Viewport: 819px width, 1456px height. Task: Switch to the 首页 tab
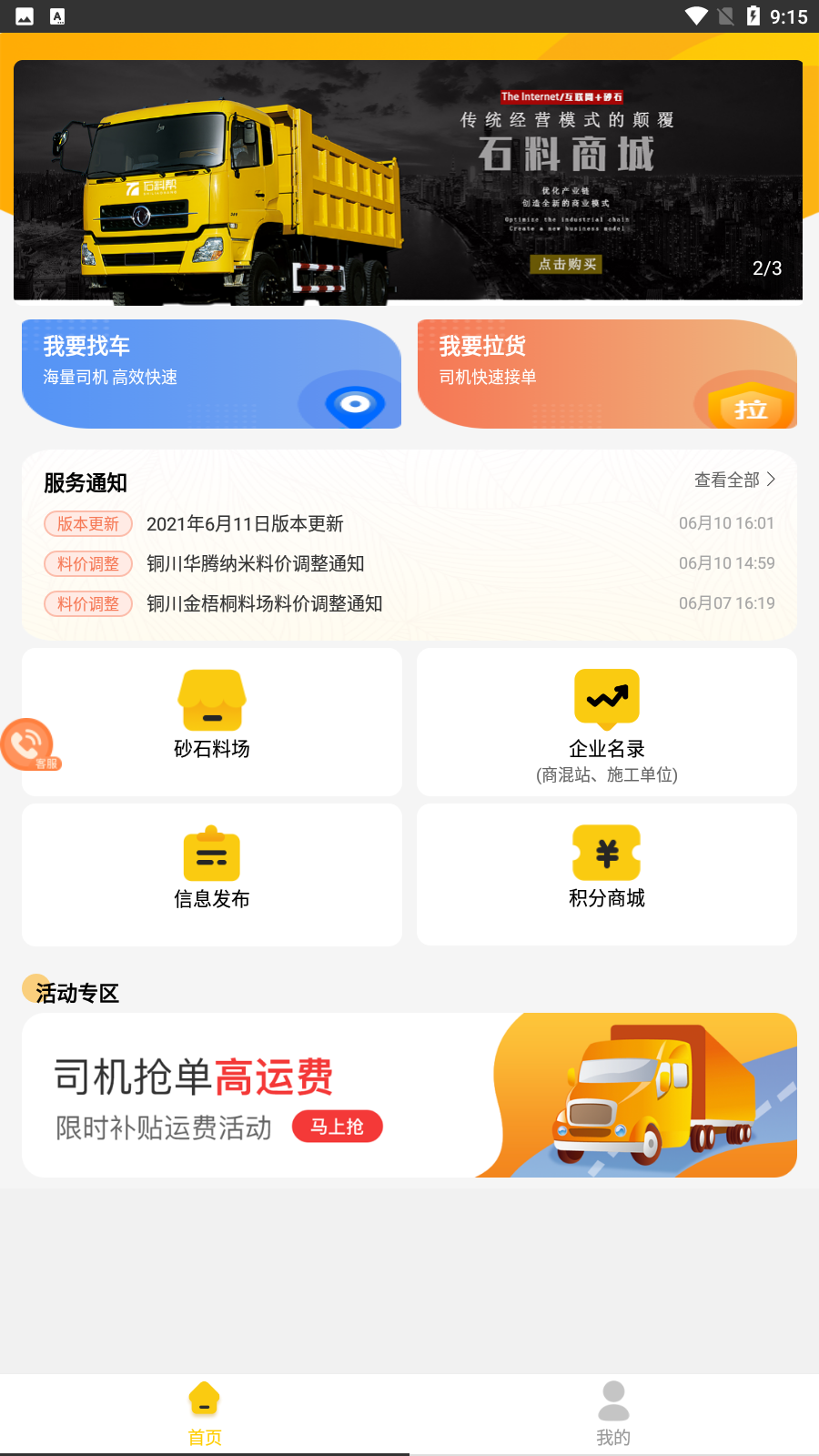(205, 1413)
